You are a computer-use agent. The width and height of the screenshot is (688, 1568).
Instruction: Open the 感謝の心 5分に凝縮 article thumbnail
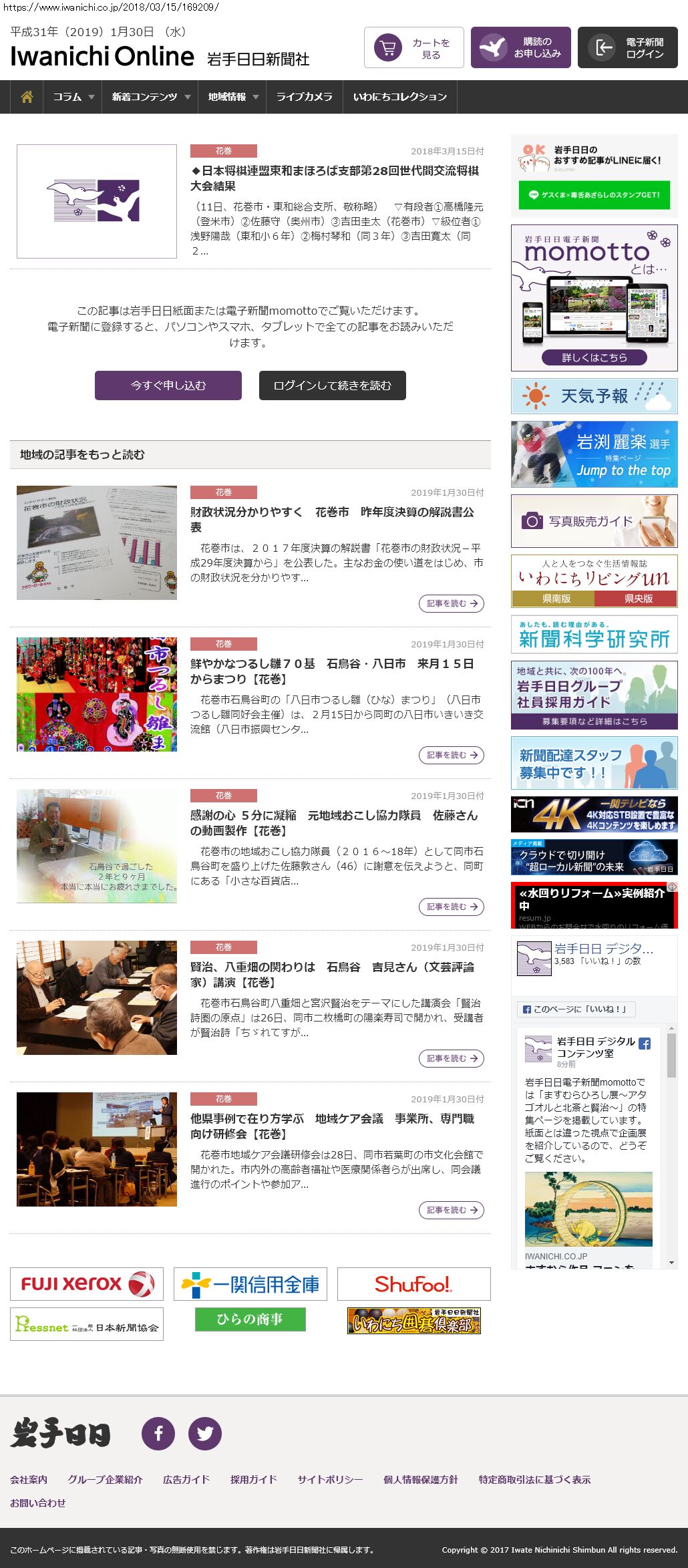97,846
